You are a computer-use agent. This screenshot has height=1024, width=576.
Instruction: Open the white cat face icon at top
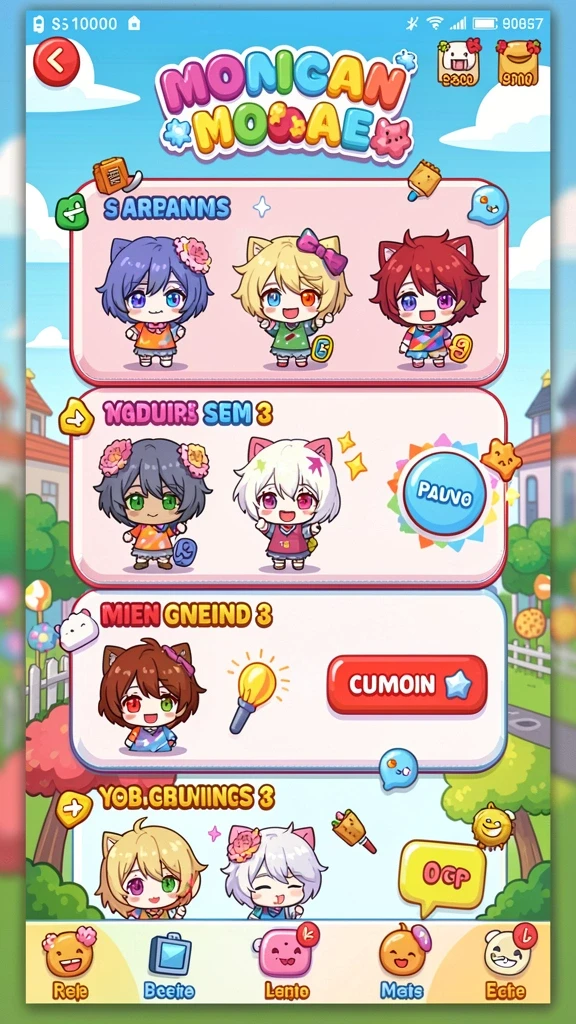click(458, 62)
